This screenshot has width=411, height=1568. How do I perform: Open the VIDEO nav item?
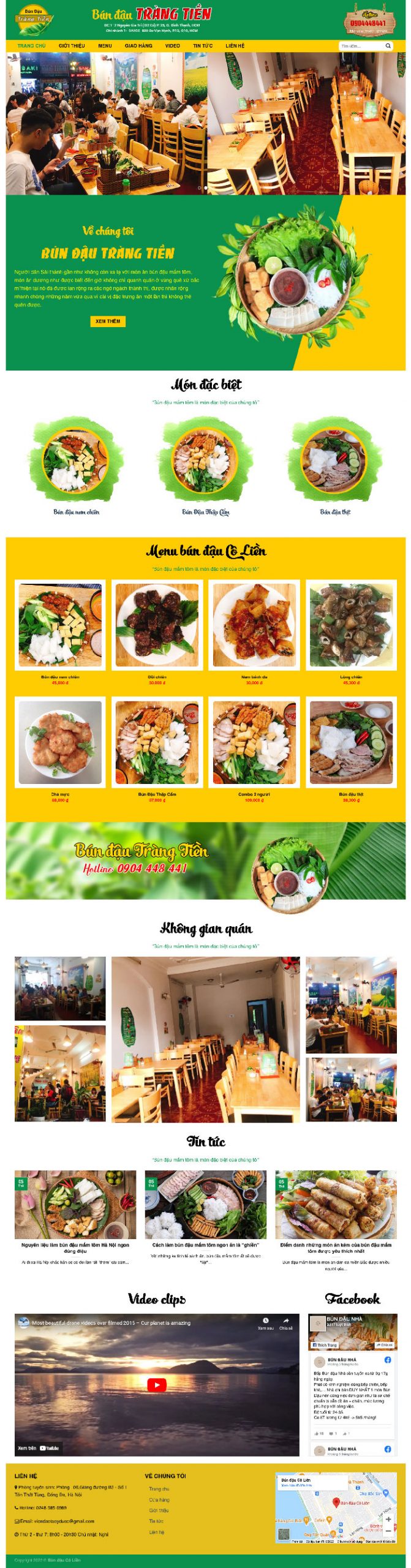pyautogui.click(x=173, y=46)
